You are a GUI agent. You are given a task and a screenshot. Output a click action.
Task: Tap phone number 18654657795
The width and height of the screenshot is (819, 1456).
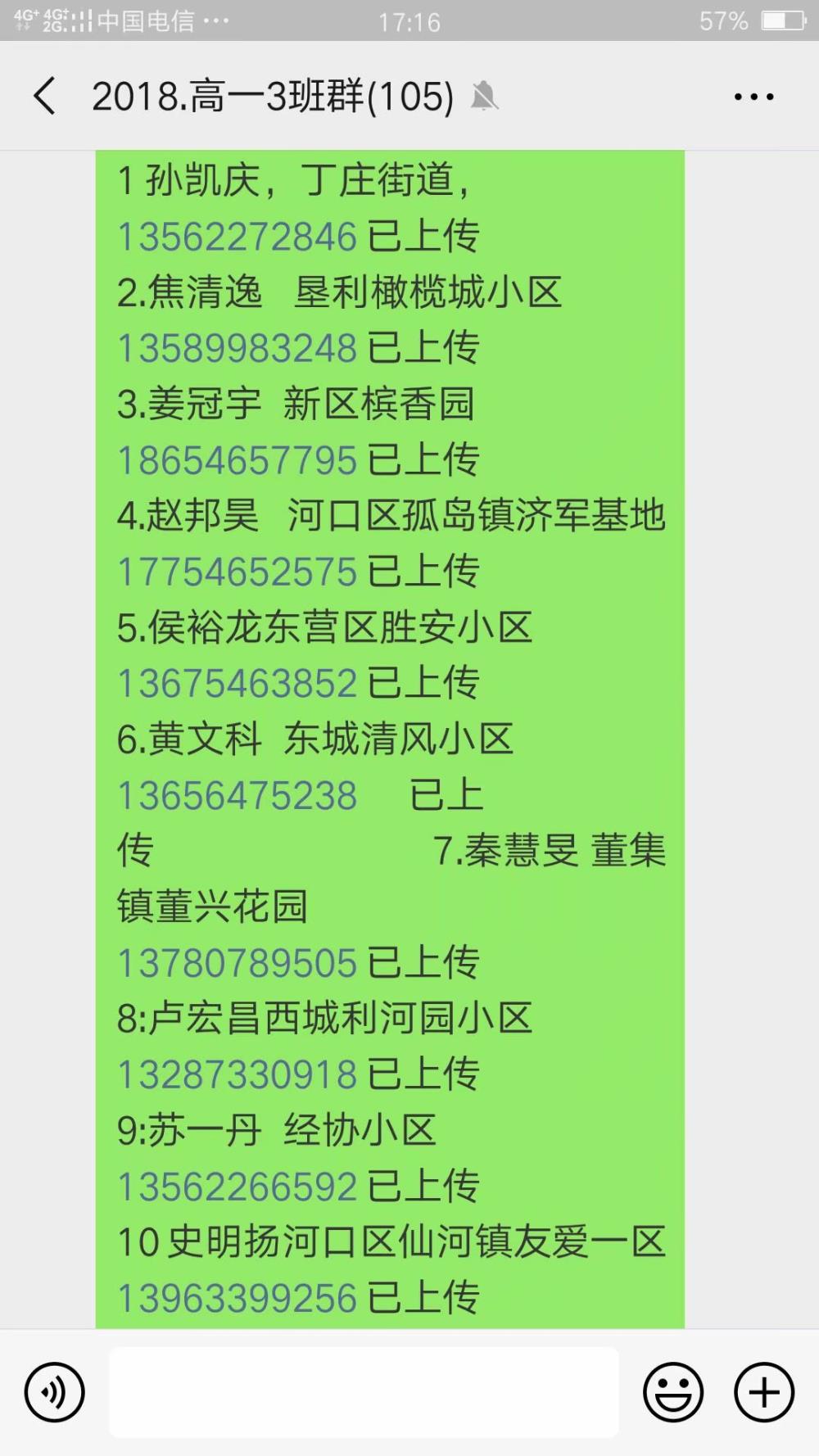238,459
